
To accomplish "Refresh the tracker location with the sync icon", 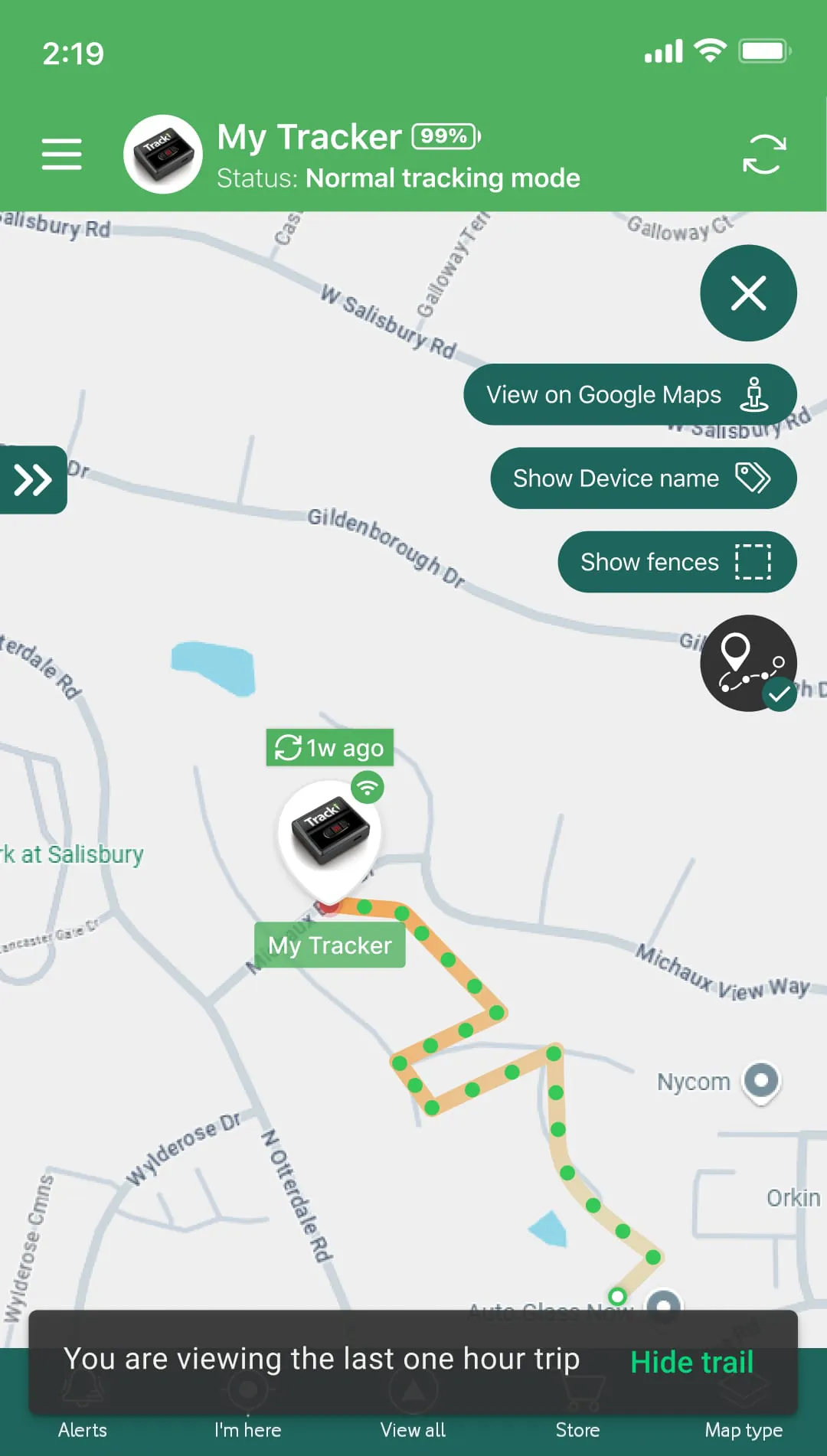I will 763,153.
